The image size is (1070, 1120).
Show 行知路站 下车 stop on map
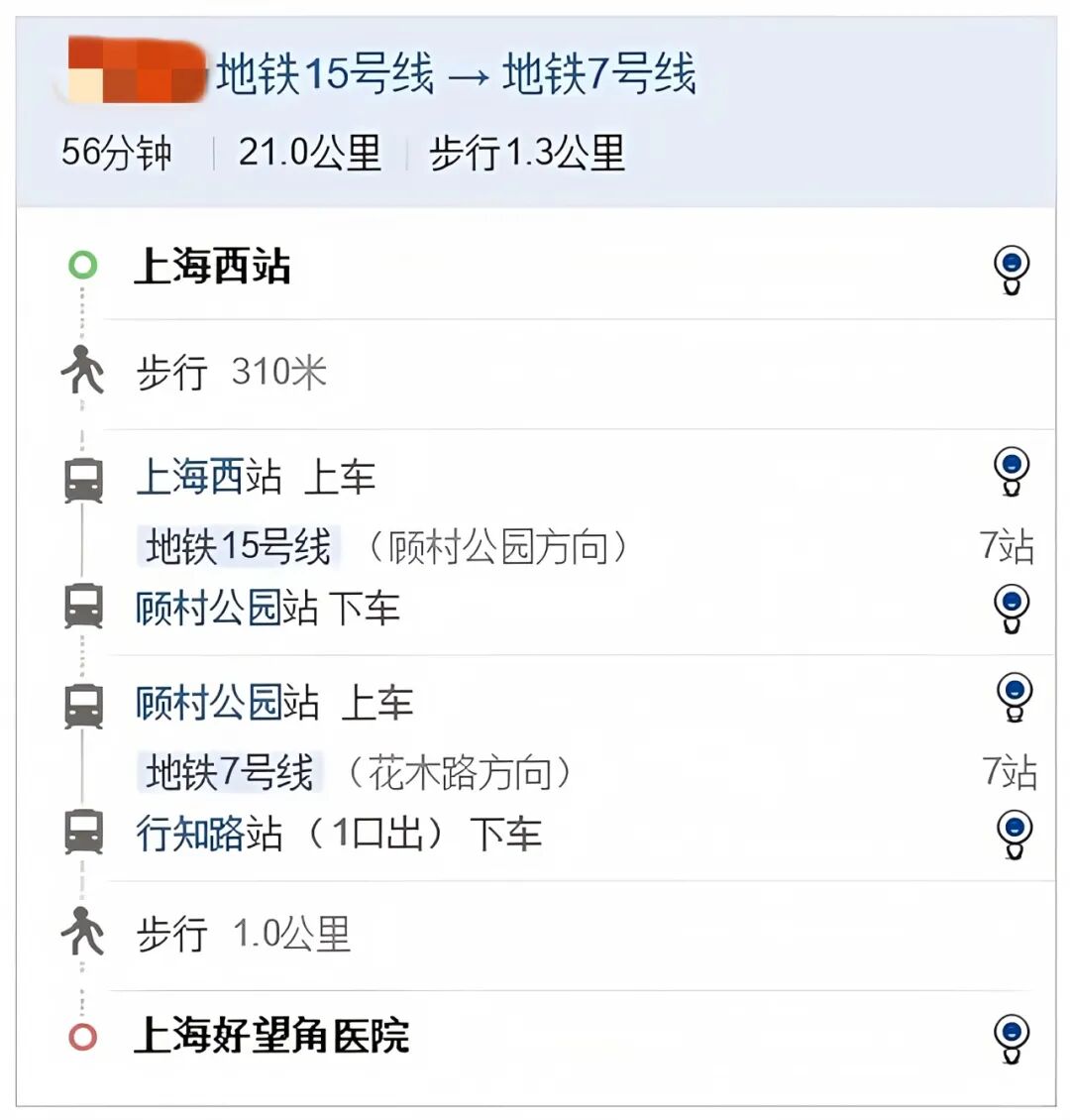[1013, 835]
